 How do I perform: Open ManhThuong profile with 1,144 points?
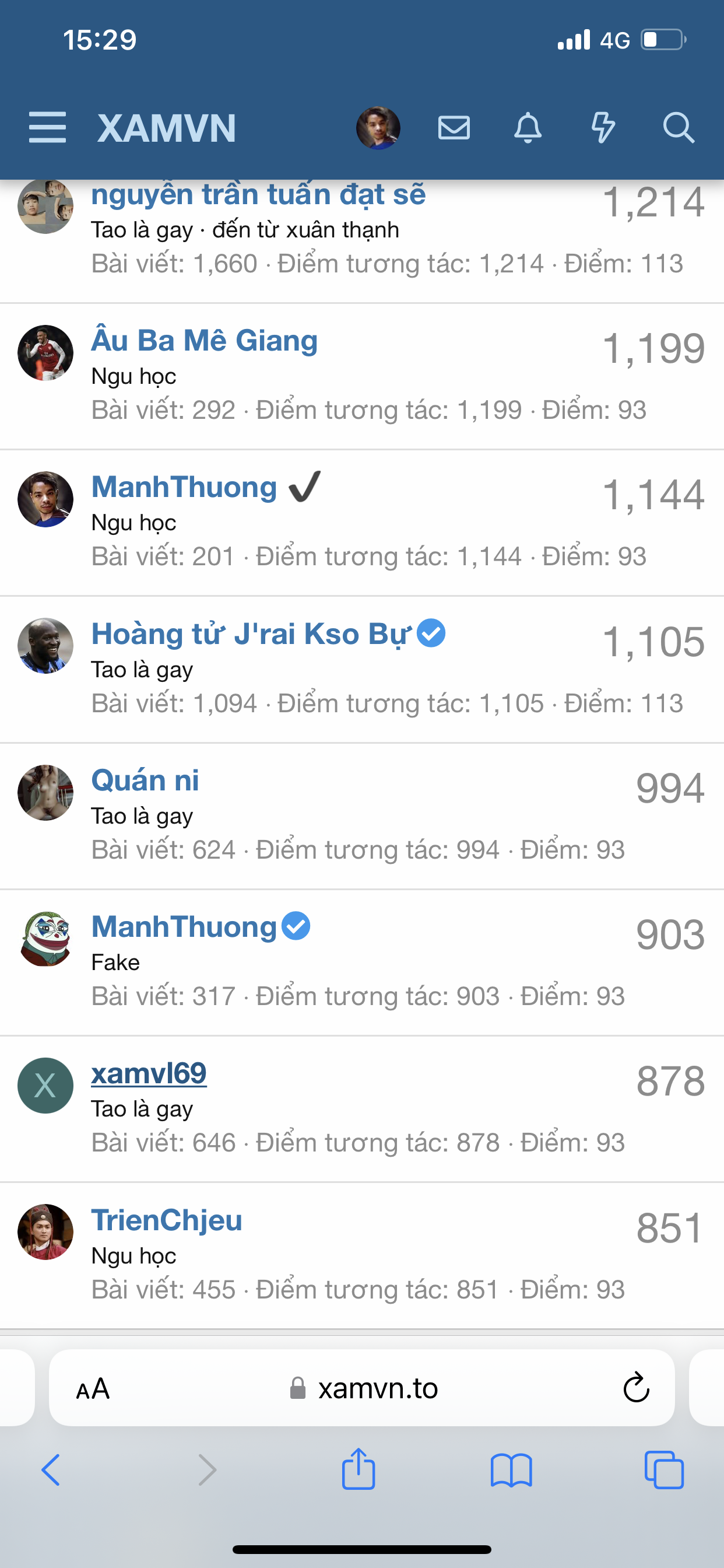184,487
